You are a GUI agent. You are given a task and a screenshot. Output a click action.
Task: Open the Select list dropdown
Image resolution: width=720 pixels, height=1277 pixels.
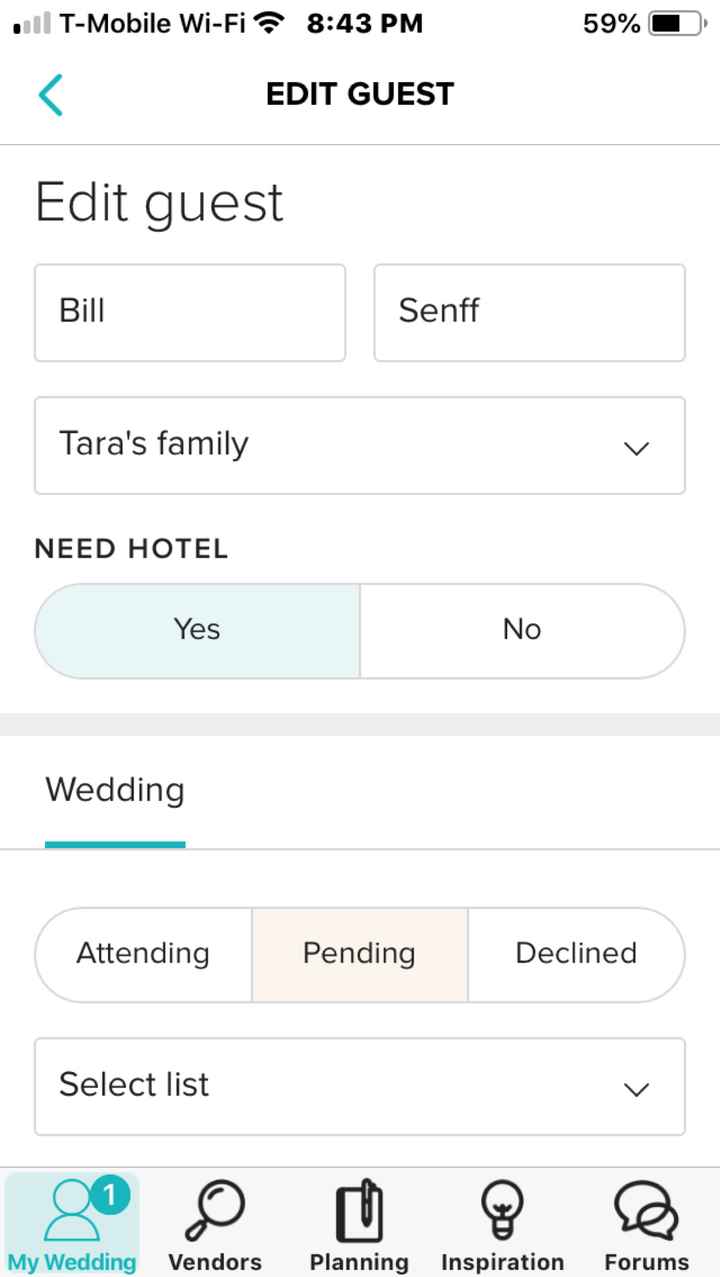[359, 1086]
